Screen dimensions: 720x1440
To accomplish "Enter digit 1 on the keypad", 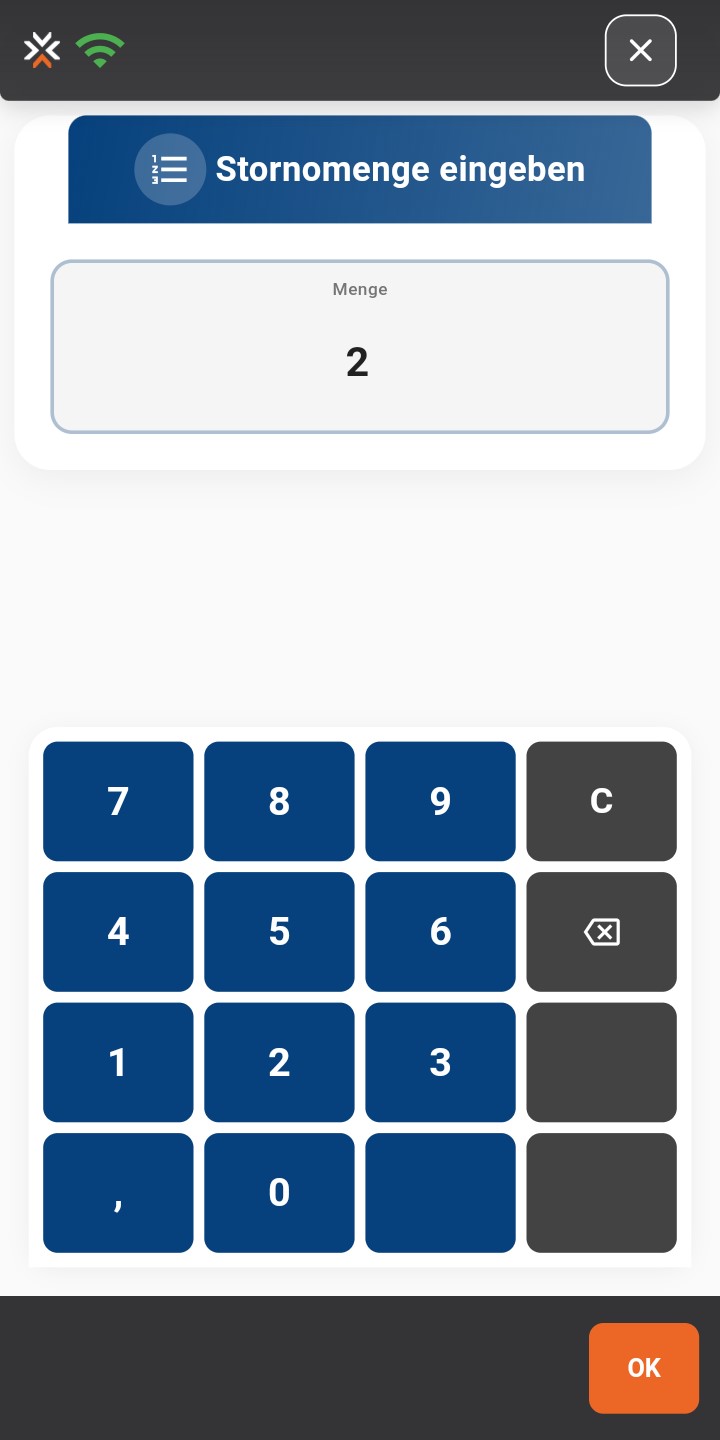I will (118, 1062).
